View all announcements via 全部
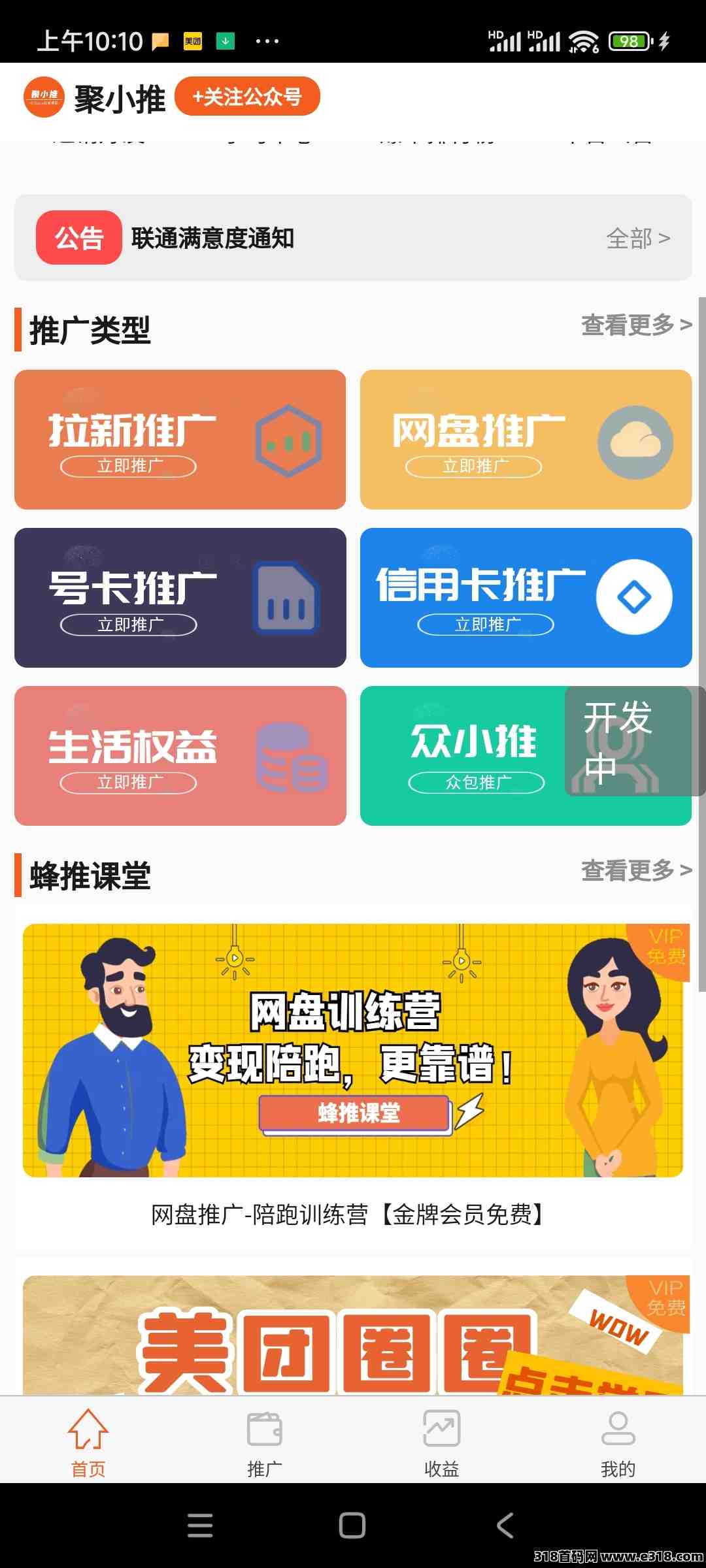Screen dimensions: 706x1568 (x=637, y=238)
